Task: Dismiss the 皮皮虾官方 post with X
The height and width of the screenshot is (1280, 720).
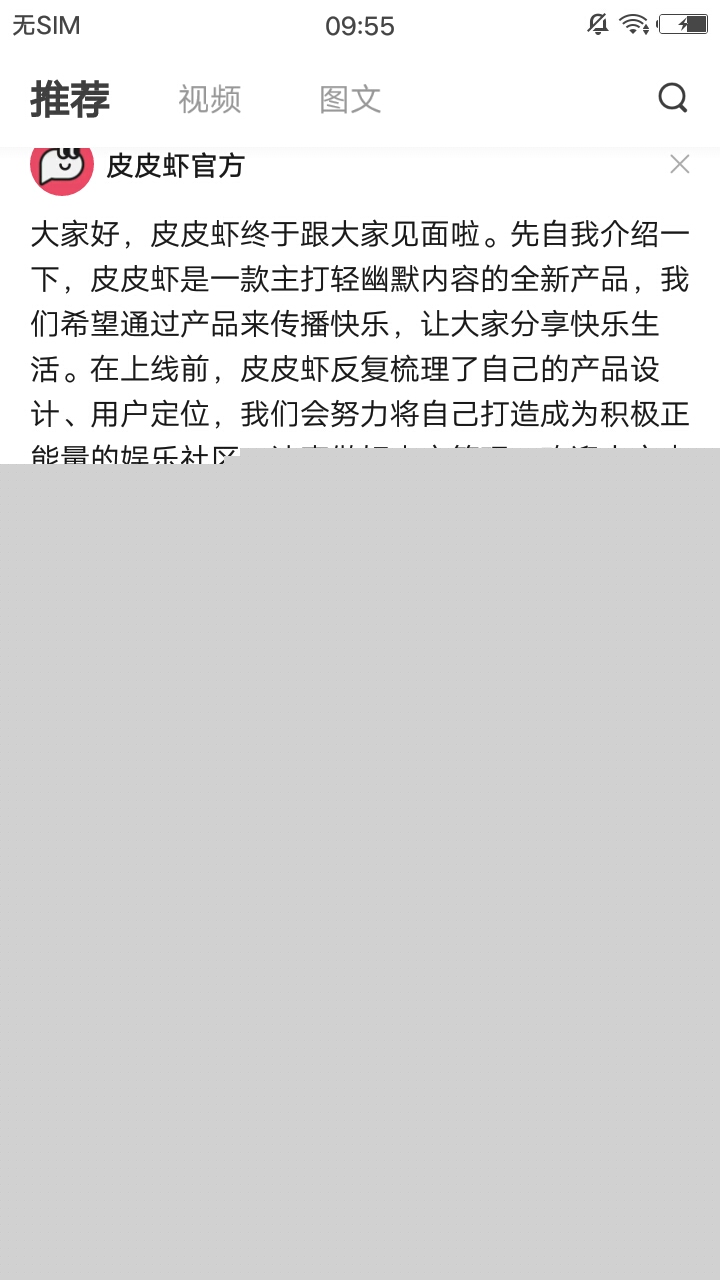Action: click(680, 164)
